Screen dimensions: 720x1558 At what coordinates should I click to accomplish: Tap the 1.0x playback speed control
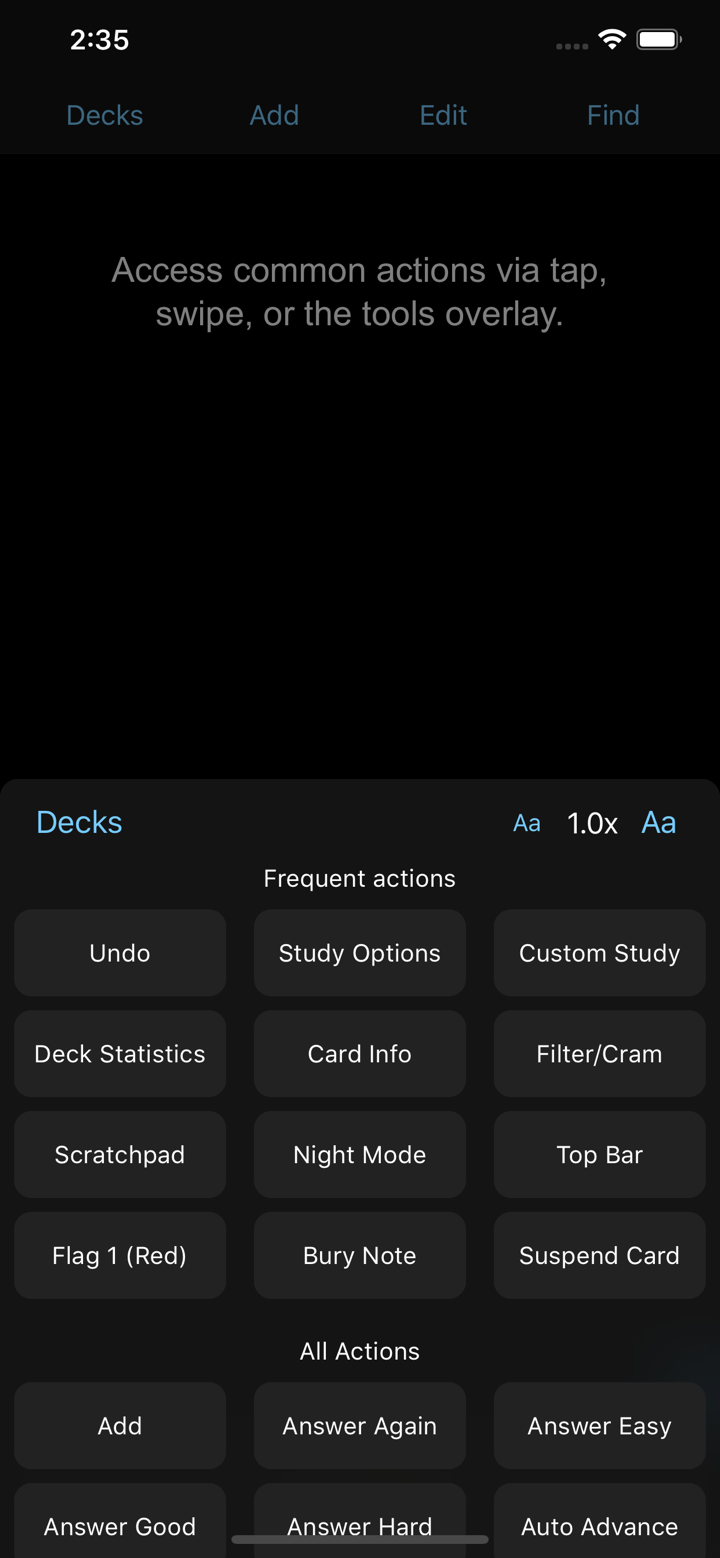point(592,822)
